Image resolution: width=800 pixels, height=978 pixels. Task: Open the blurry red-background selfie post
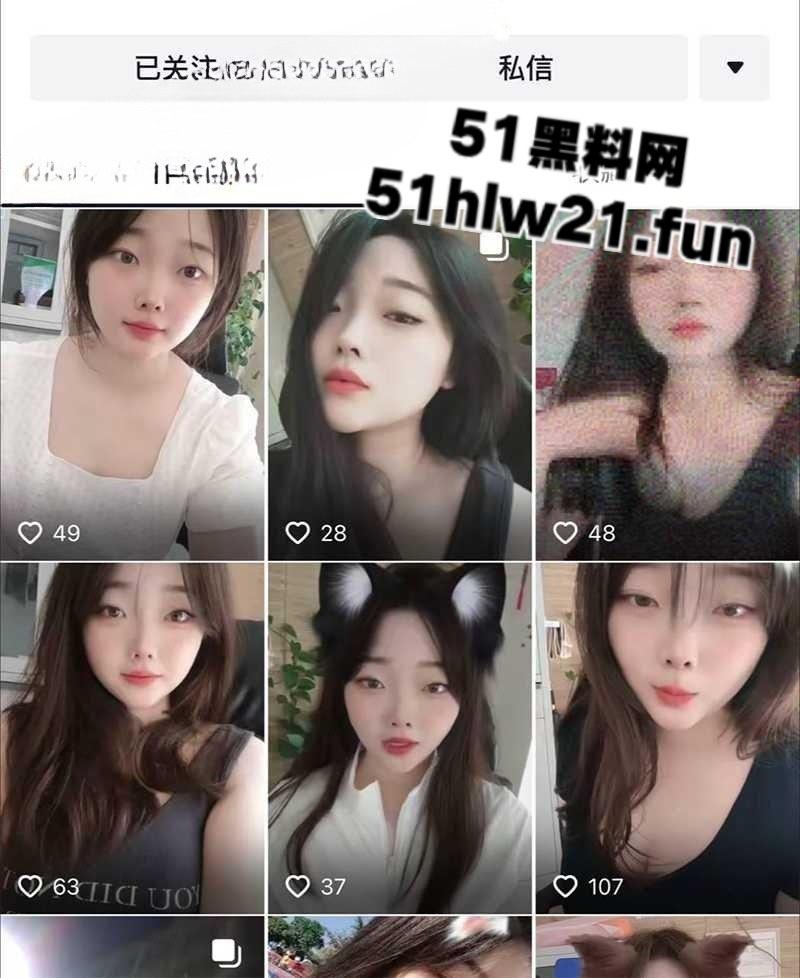666,370
